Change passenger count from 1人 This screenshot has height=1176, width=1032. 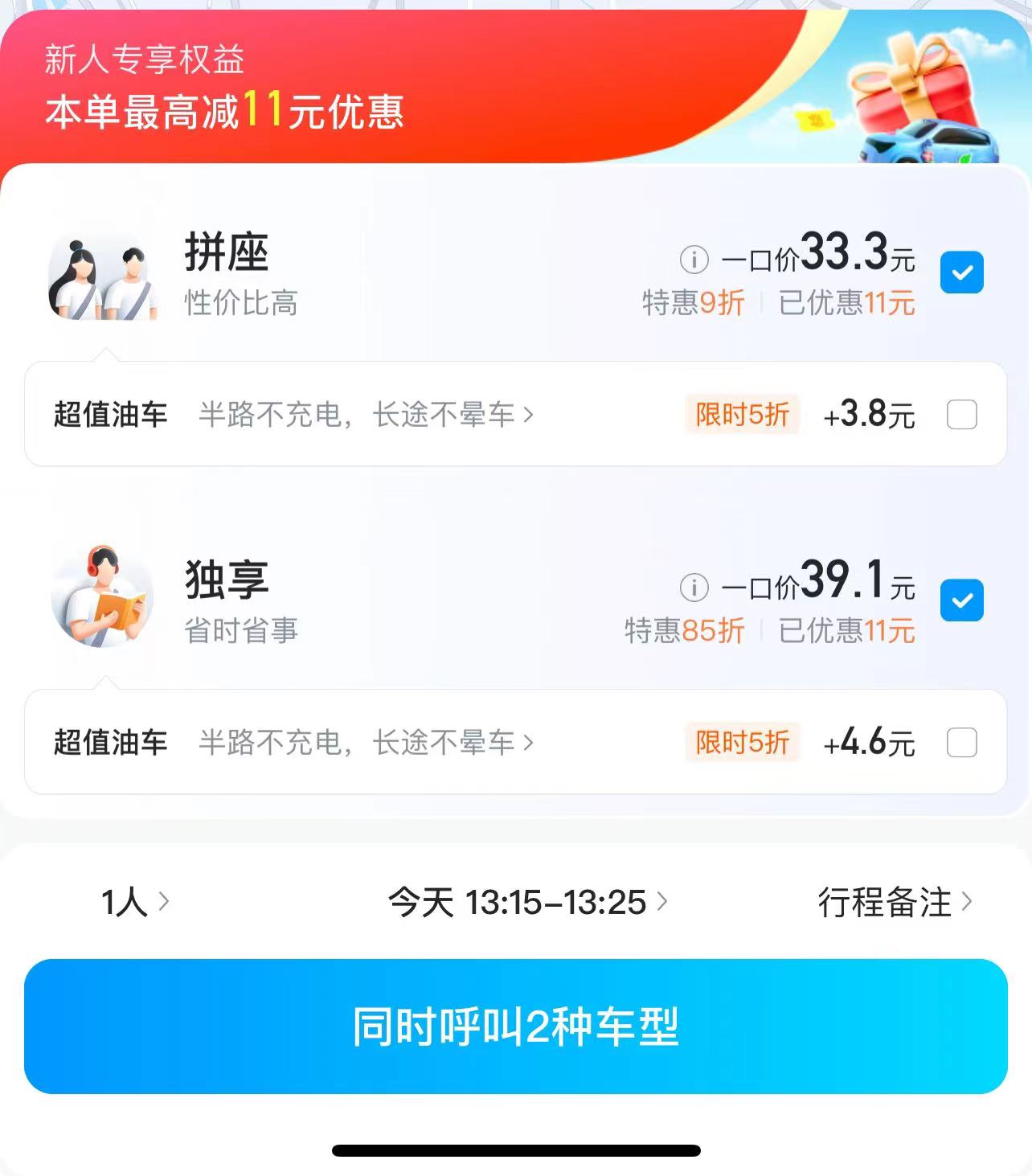point(135,902)
